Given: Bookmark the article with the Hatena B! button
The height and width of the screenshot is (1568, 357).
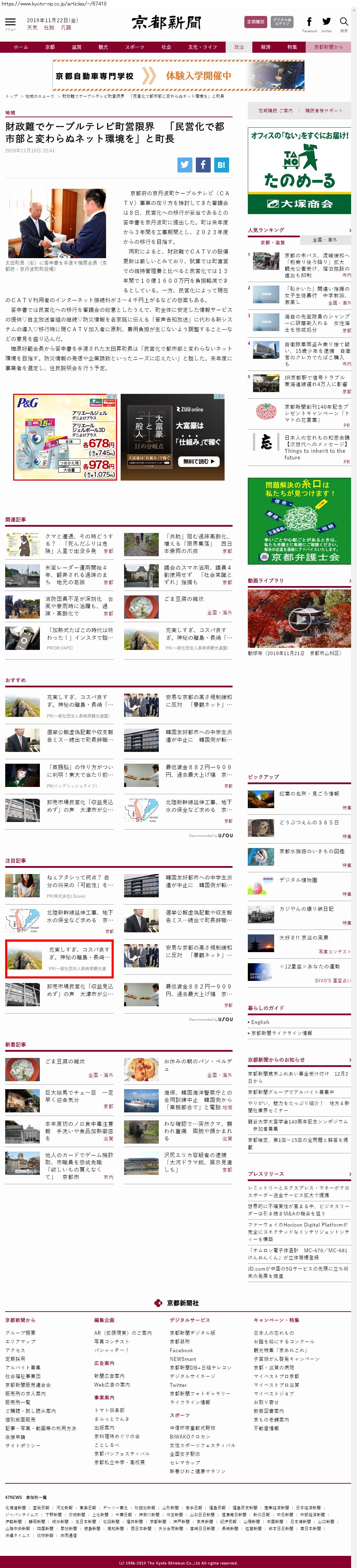Looking at the screenshot, I should pos(221,164).
